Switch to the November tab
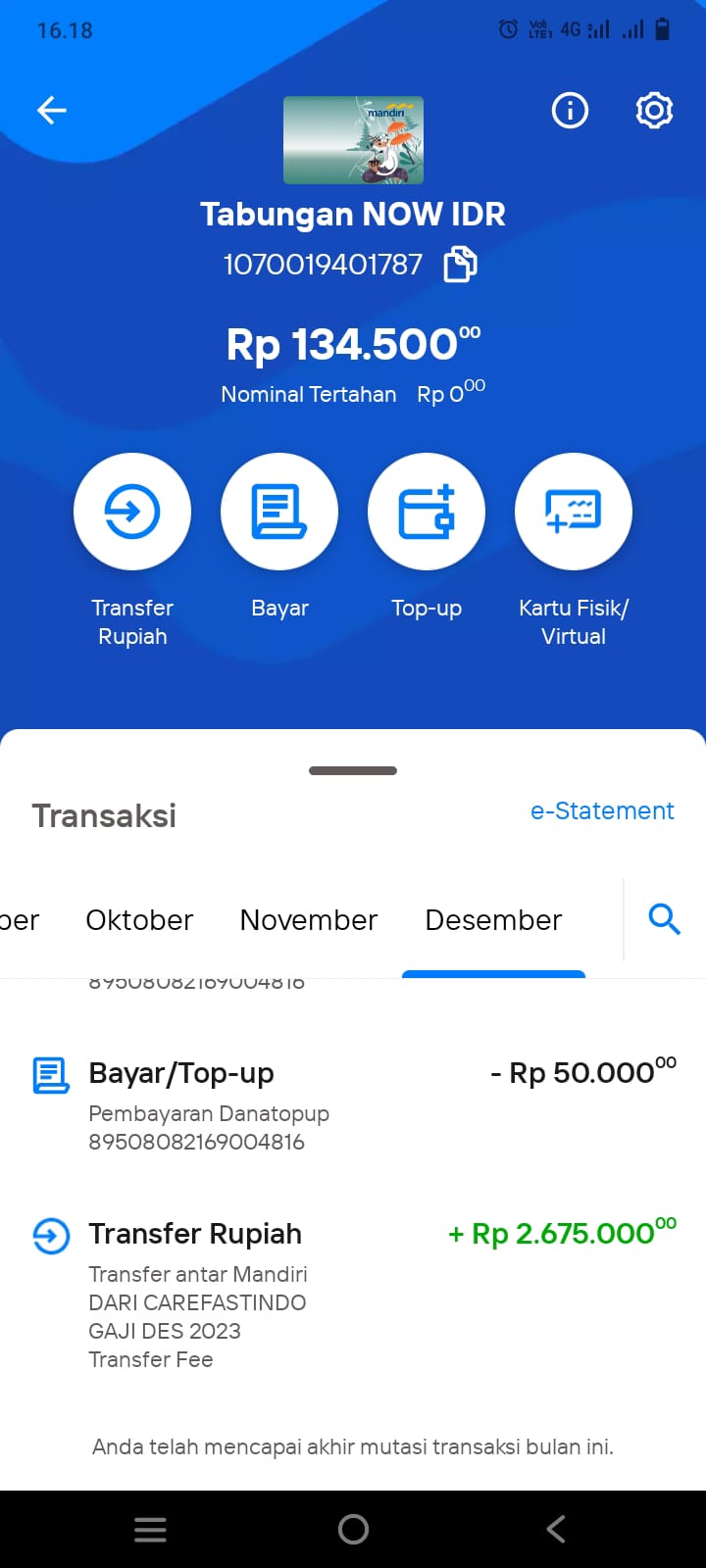Viewport: 706px width, 1568px height. pyautogui.click(x=309, y=920)
